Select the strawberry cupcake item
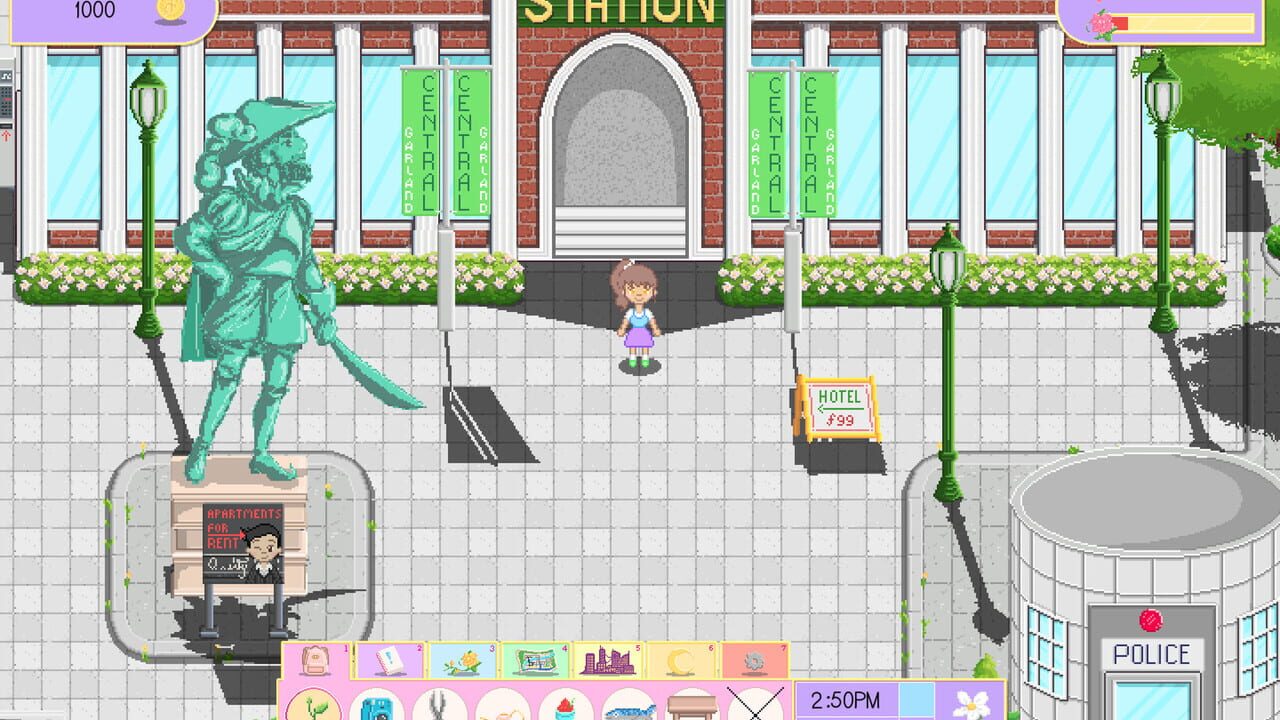 [x=566, y=706]
